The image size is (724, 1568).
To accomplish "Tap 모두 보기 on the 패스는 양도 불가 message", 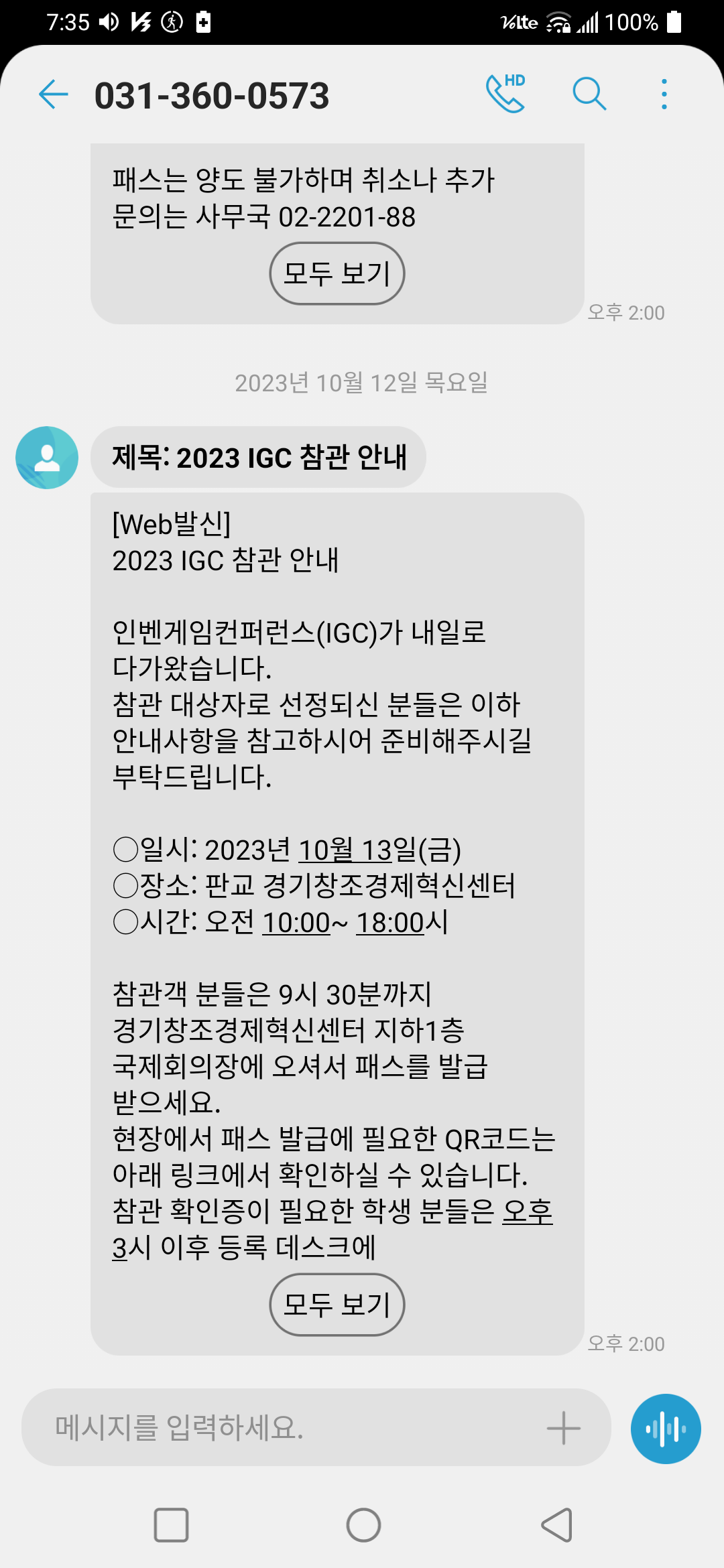I will pyautogui.click(x=337, y=273).
